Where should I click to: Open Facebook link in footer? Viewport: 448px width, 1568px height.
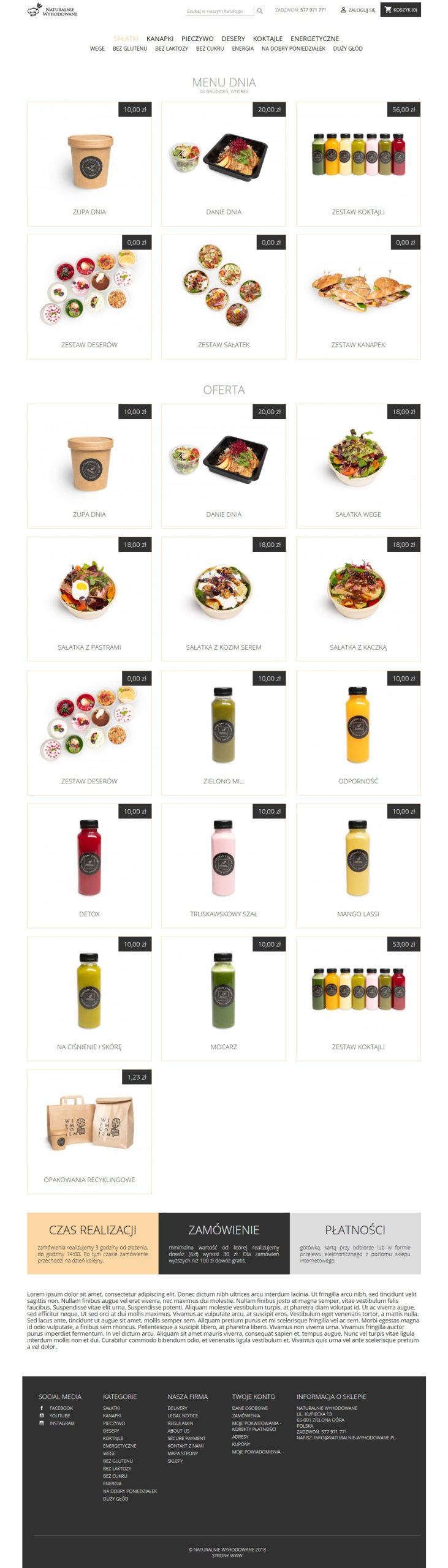point(61,1408)
